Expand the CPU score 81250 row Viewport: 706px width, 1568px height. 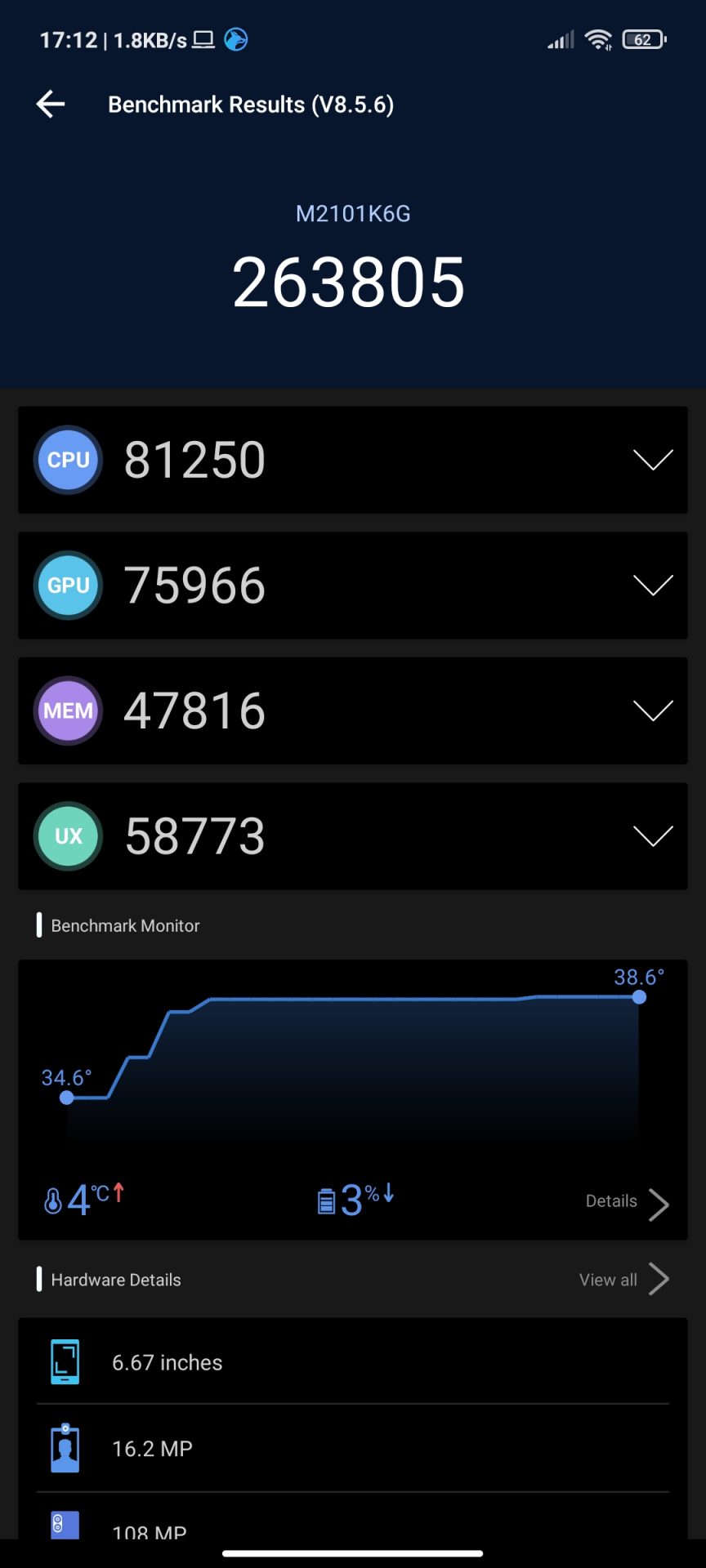[x=353, y=460]
